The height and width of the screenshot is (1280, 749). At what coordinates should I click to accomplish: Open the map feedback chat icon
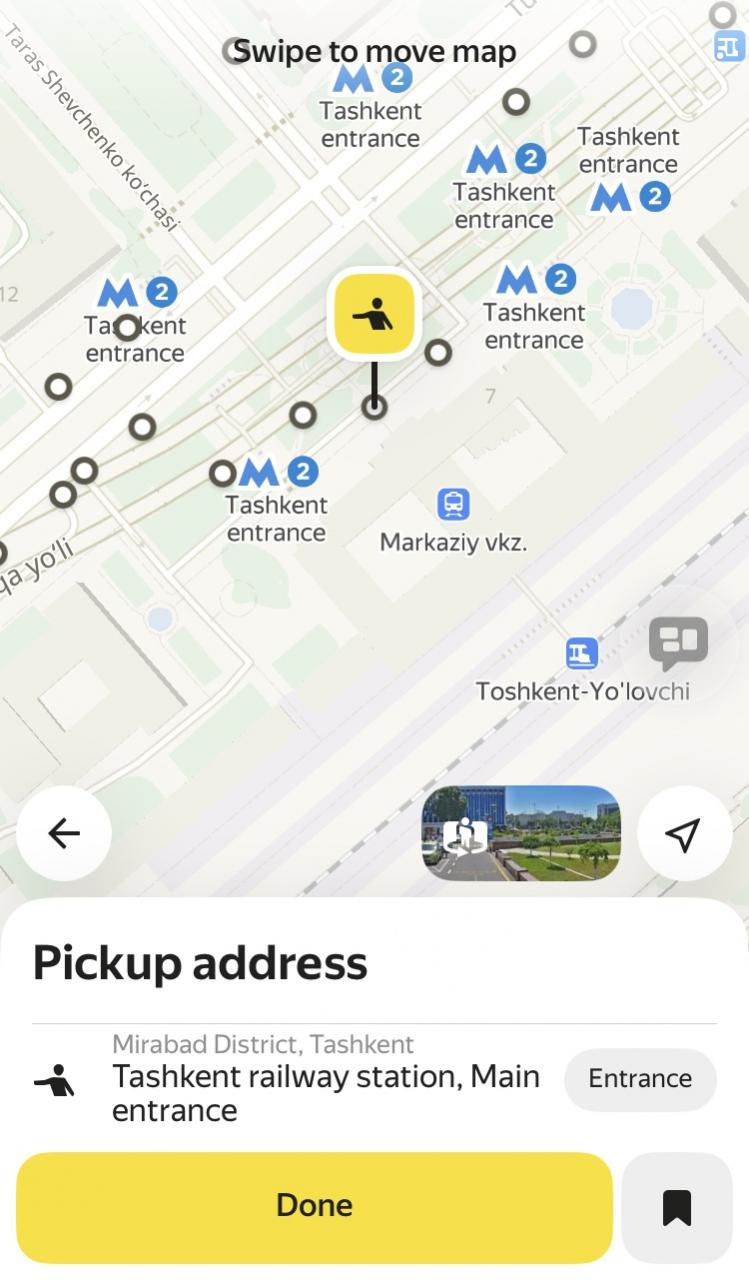(x=679, y=643)
